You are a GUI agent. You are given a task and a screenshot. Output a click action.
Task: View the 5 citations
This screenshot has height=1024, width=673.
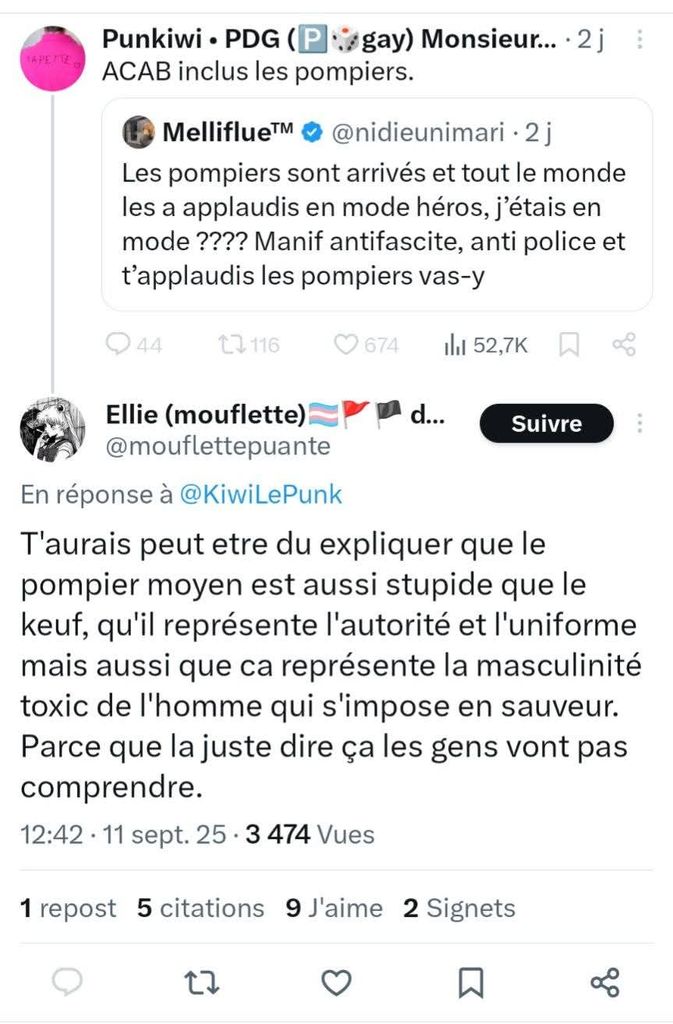(200, 908)
